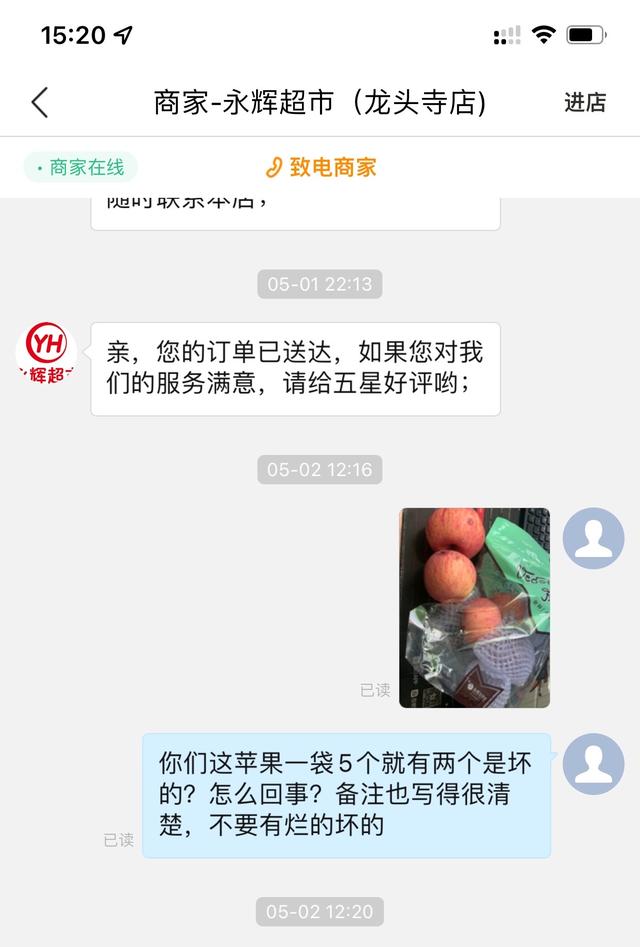Enter the store via 进店
This screenshot has width=640, height=947.
pyautogui.click(x=585, y=102)
